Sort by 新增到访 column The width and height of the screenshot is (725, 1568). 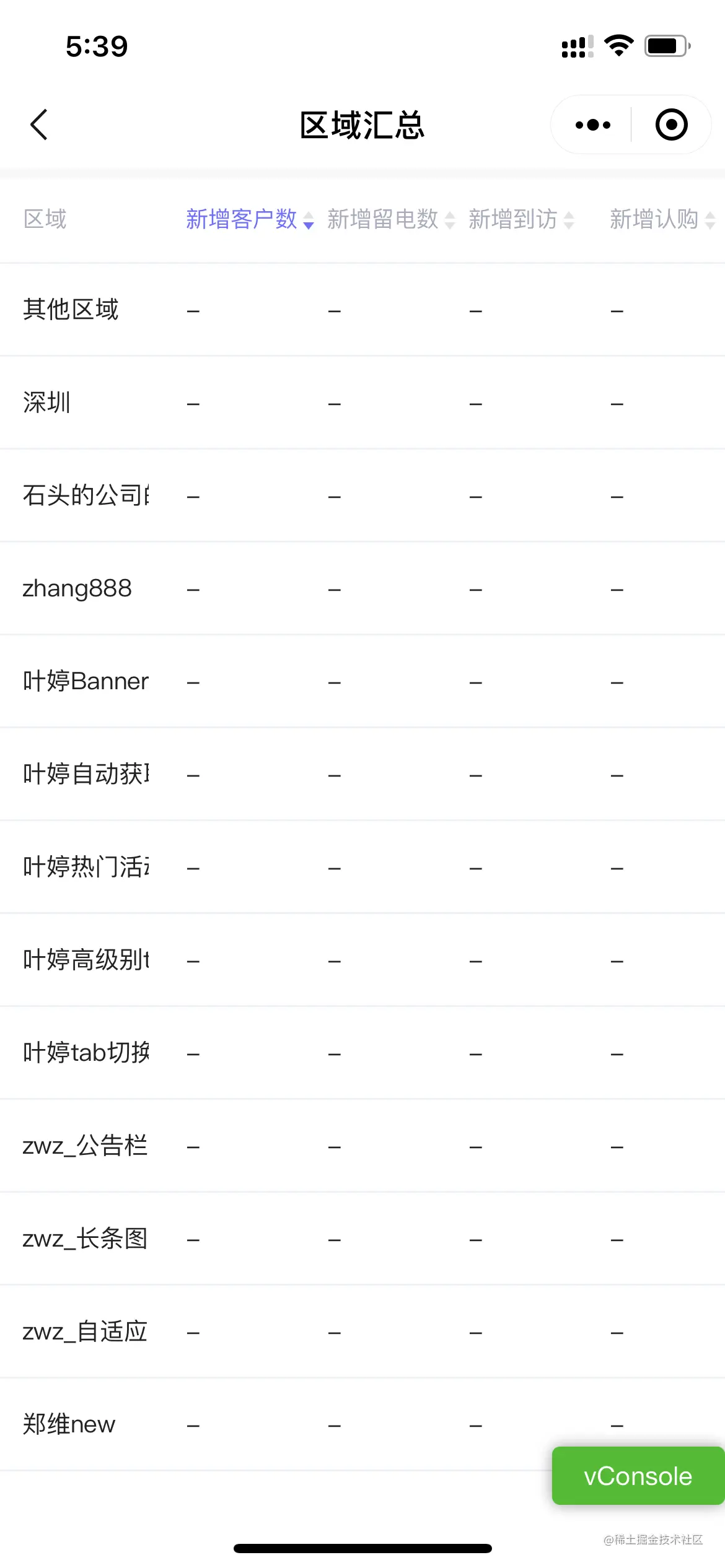pos(521,219)
